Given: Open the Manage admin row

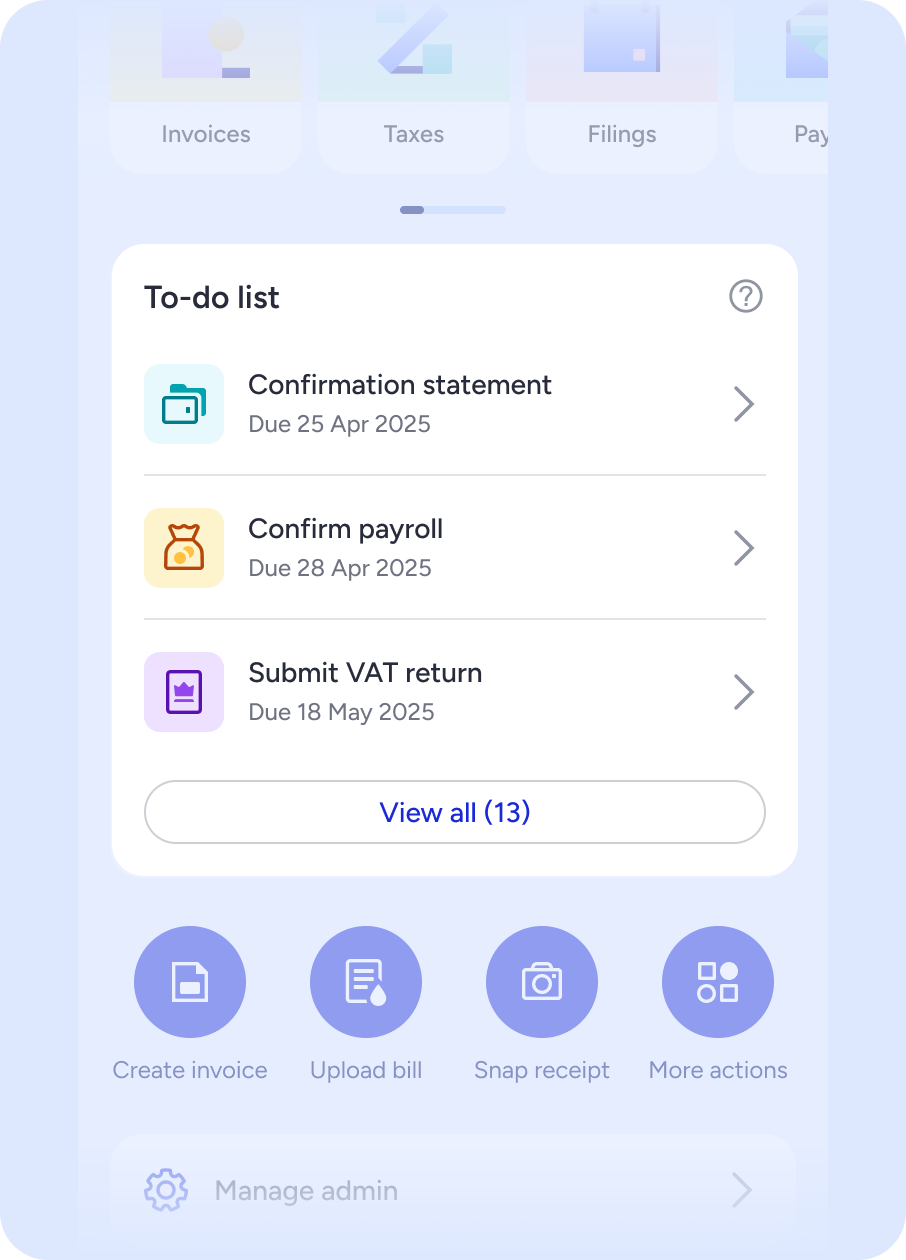Looking at the screenshot, I should pos(454,1191).
